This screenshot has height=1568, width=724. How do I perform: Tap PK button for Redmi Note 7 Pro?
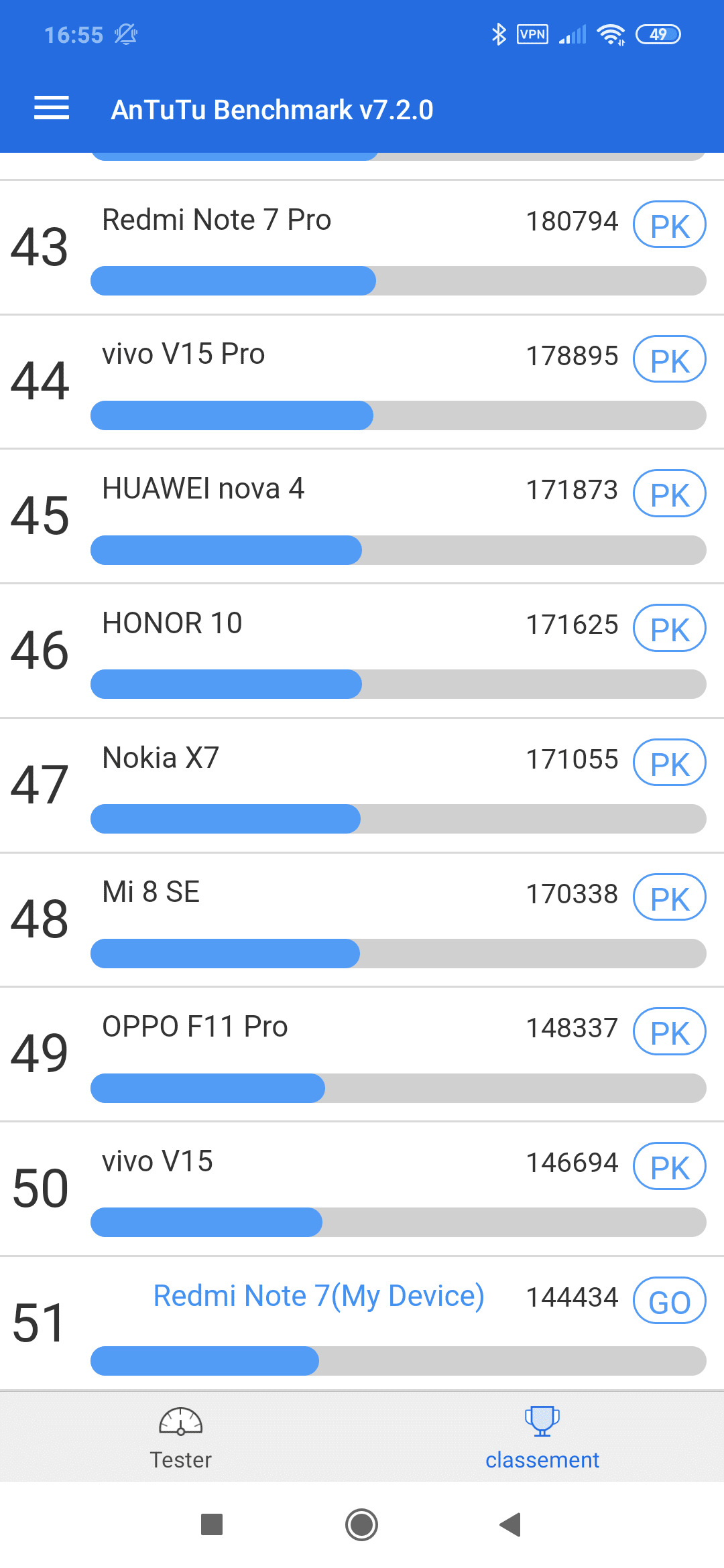coord(669,225)
